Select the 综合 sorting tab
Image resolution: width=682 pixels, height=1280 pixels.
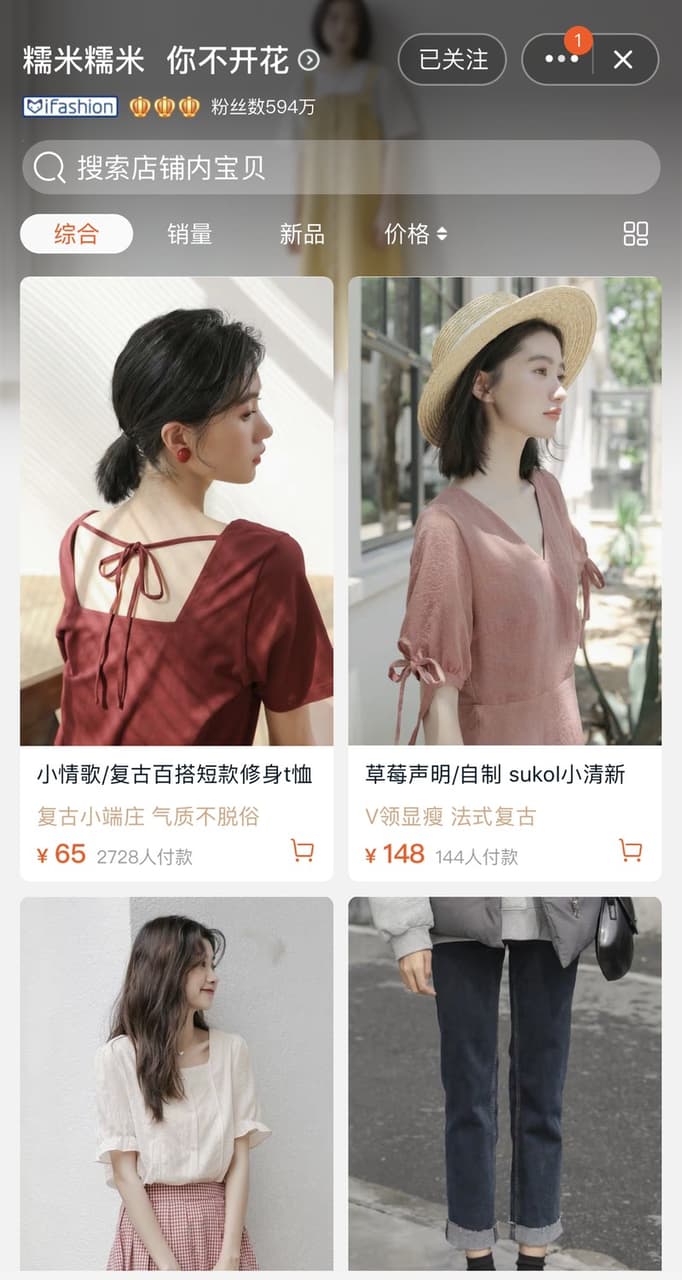[76, 234]
